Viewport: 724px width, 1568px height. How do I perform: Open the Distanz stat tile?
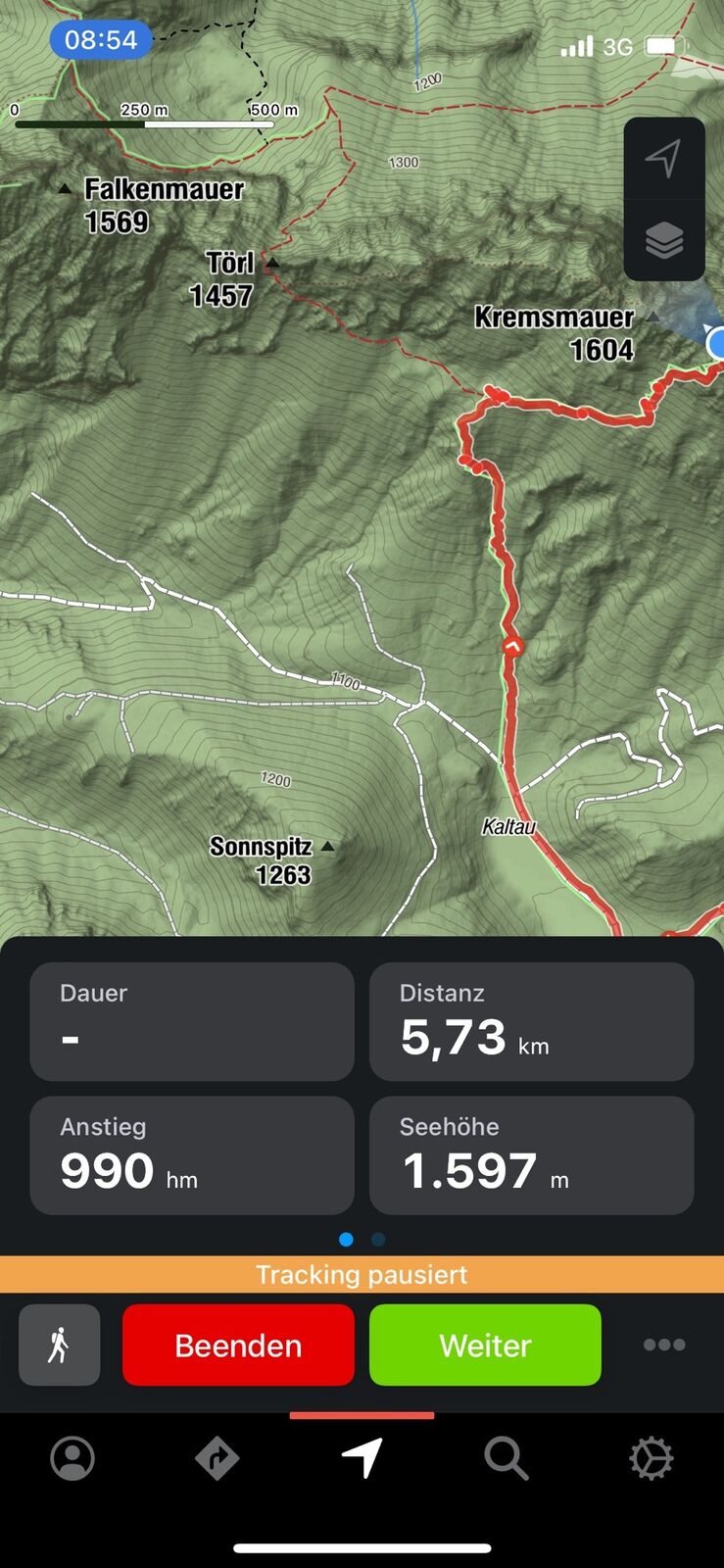tap(531, 1021)
